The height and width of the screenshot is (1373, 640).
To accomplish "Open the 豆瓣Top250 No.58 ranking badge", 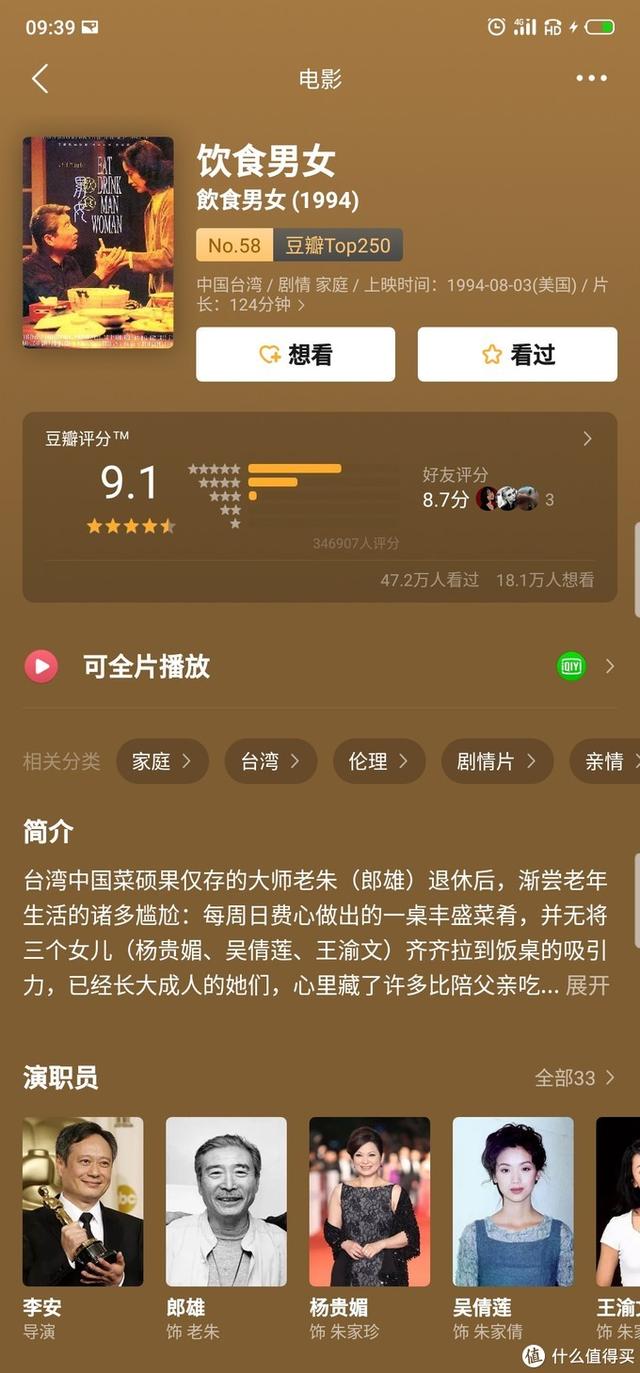I will [299, 245].
